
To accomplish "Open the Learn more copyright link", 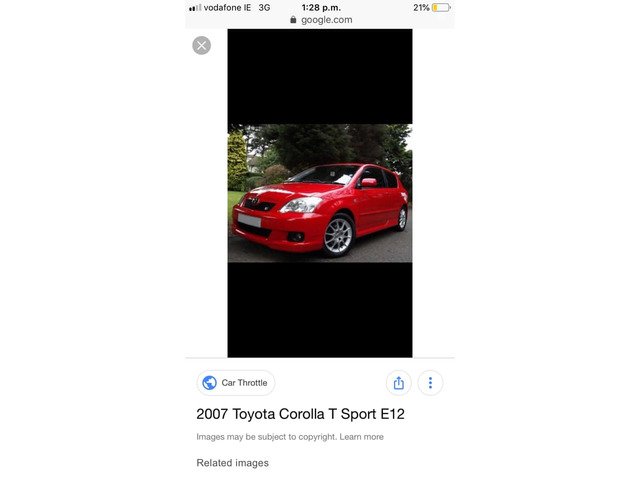I will [361, 437].
